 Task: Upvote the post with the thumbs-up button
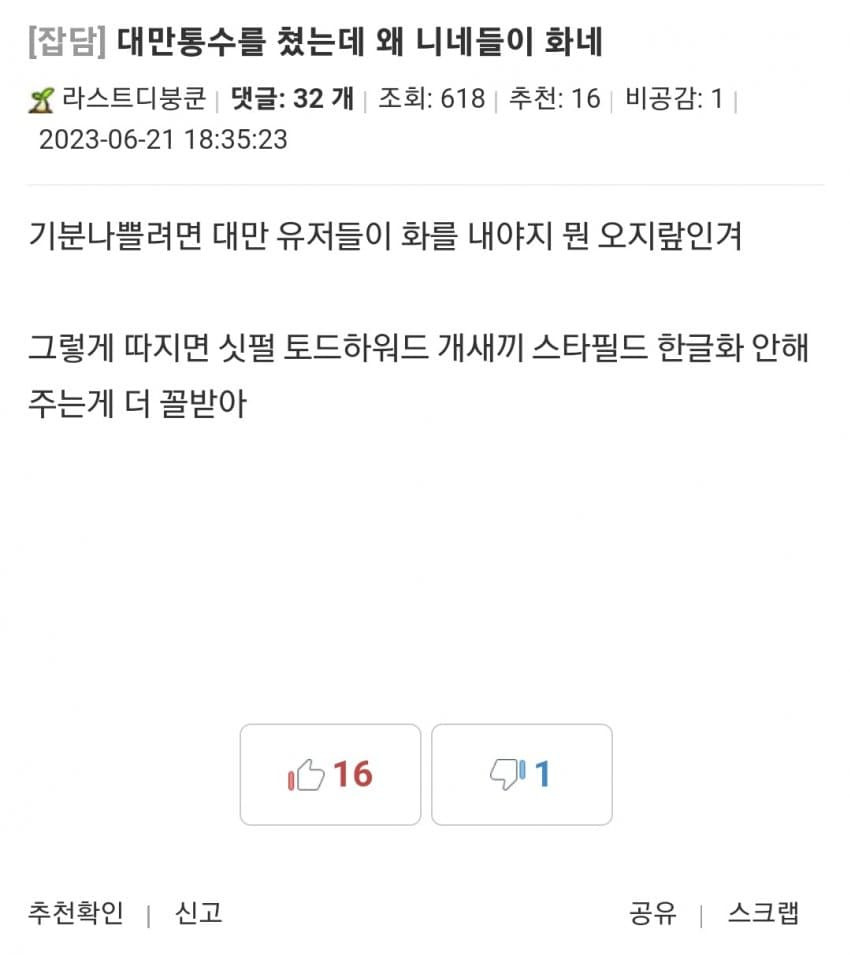(x=330, y=774)
